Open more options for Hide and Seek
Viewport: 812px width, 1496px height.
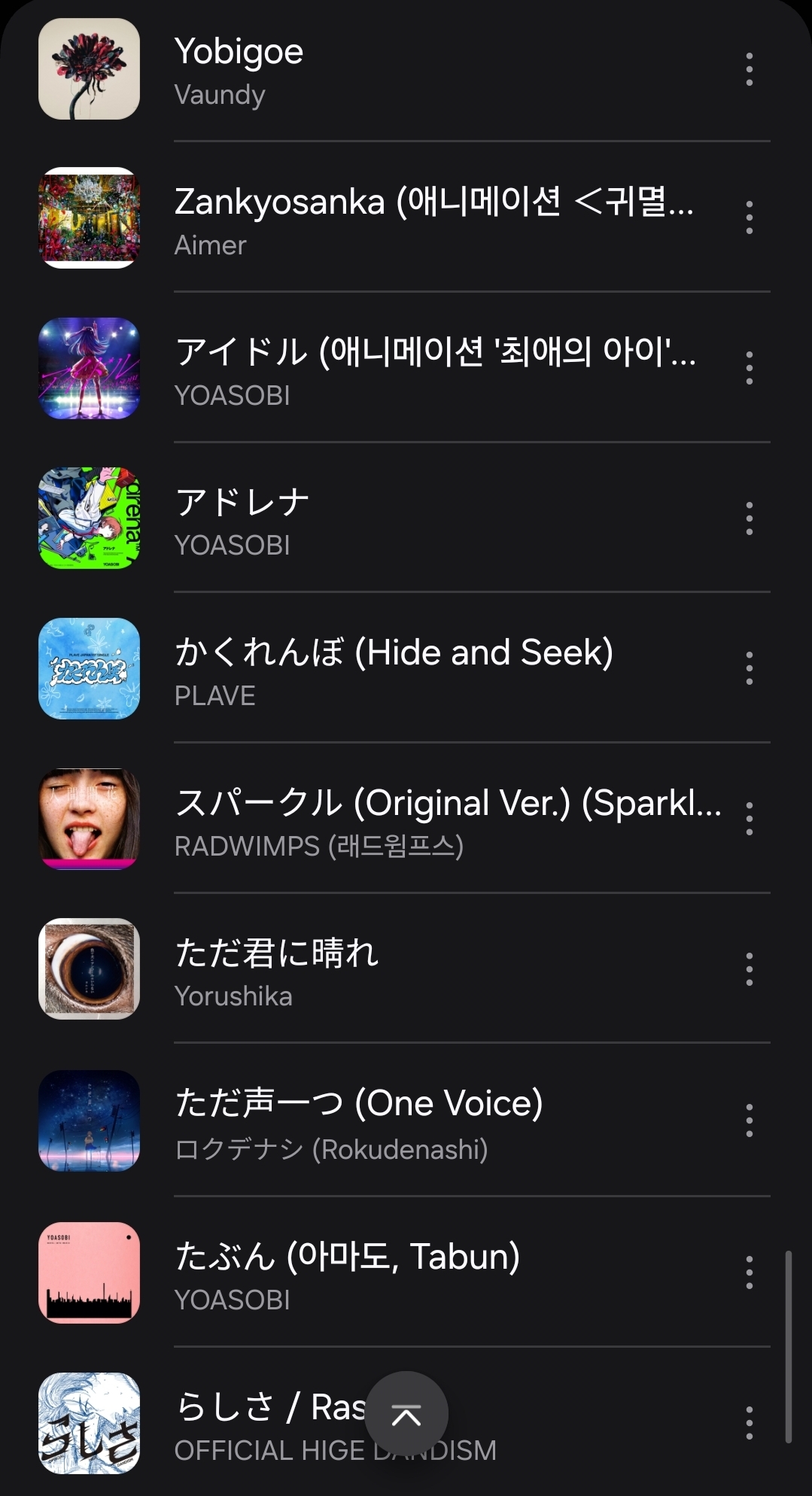click(749, 669)
